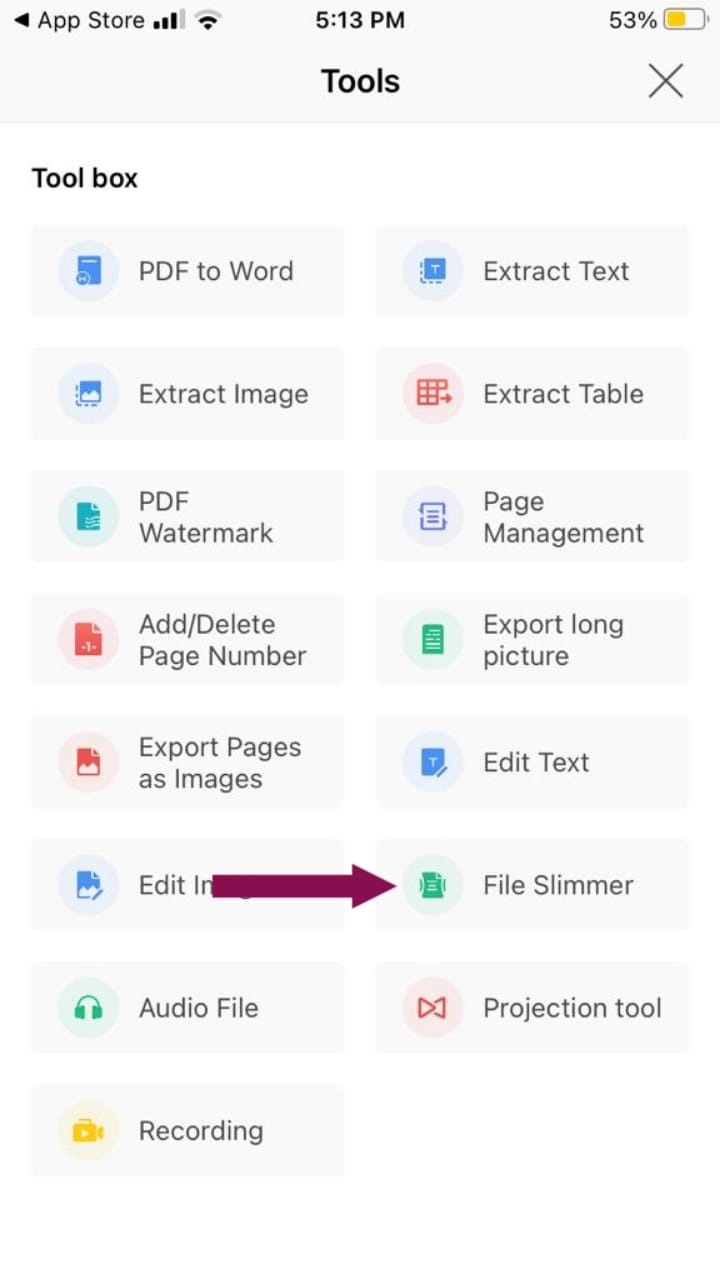Open the PDF to Word tool
720x1280 pixels.
click(188, 271)
